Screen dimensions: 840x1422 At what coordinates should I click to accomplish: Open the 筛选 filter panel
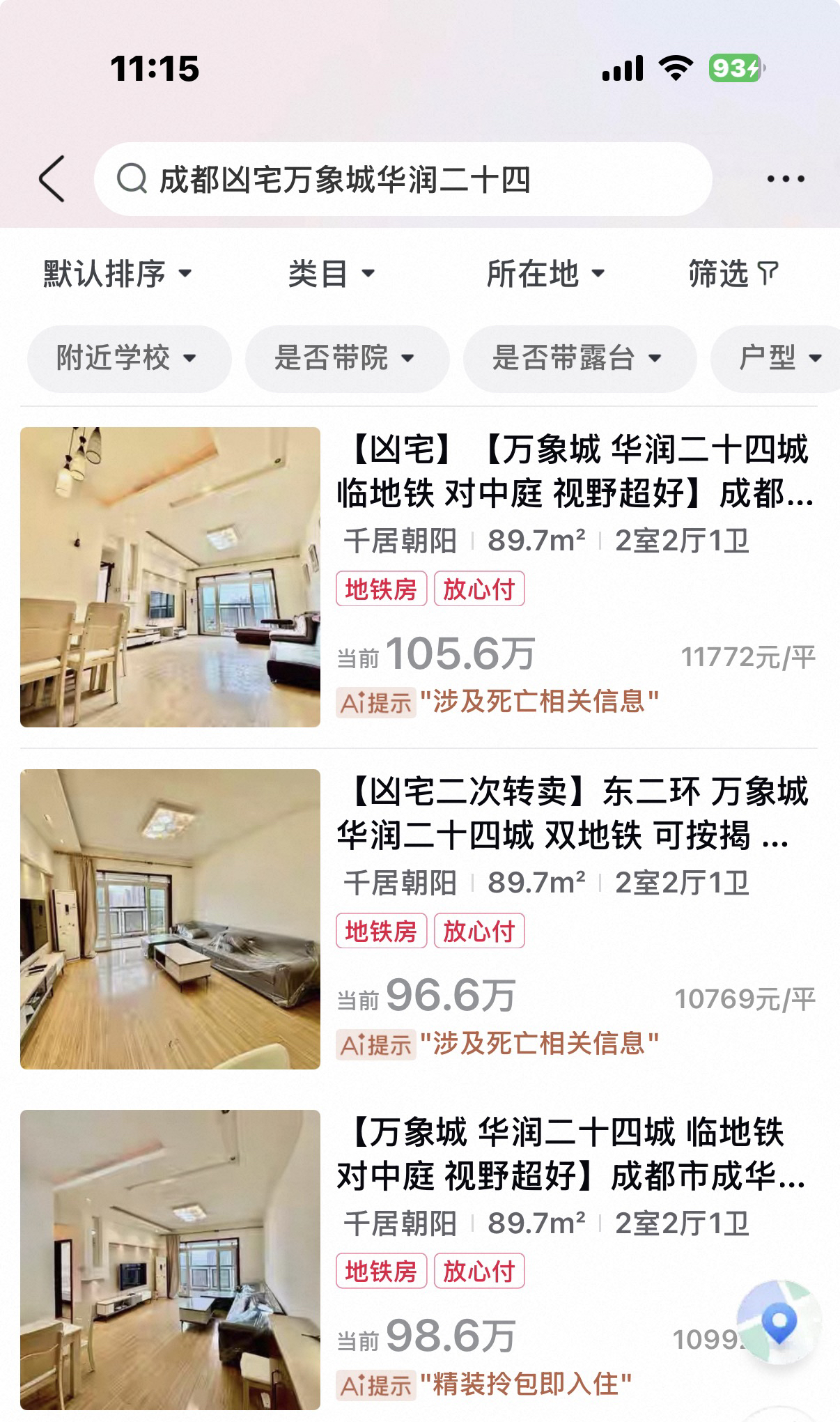pyautogui.click(x=733, y=273)
